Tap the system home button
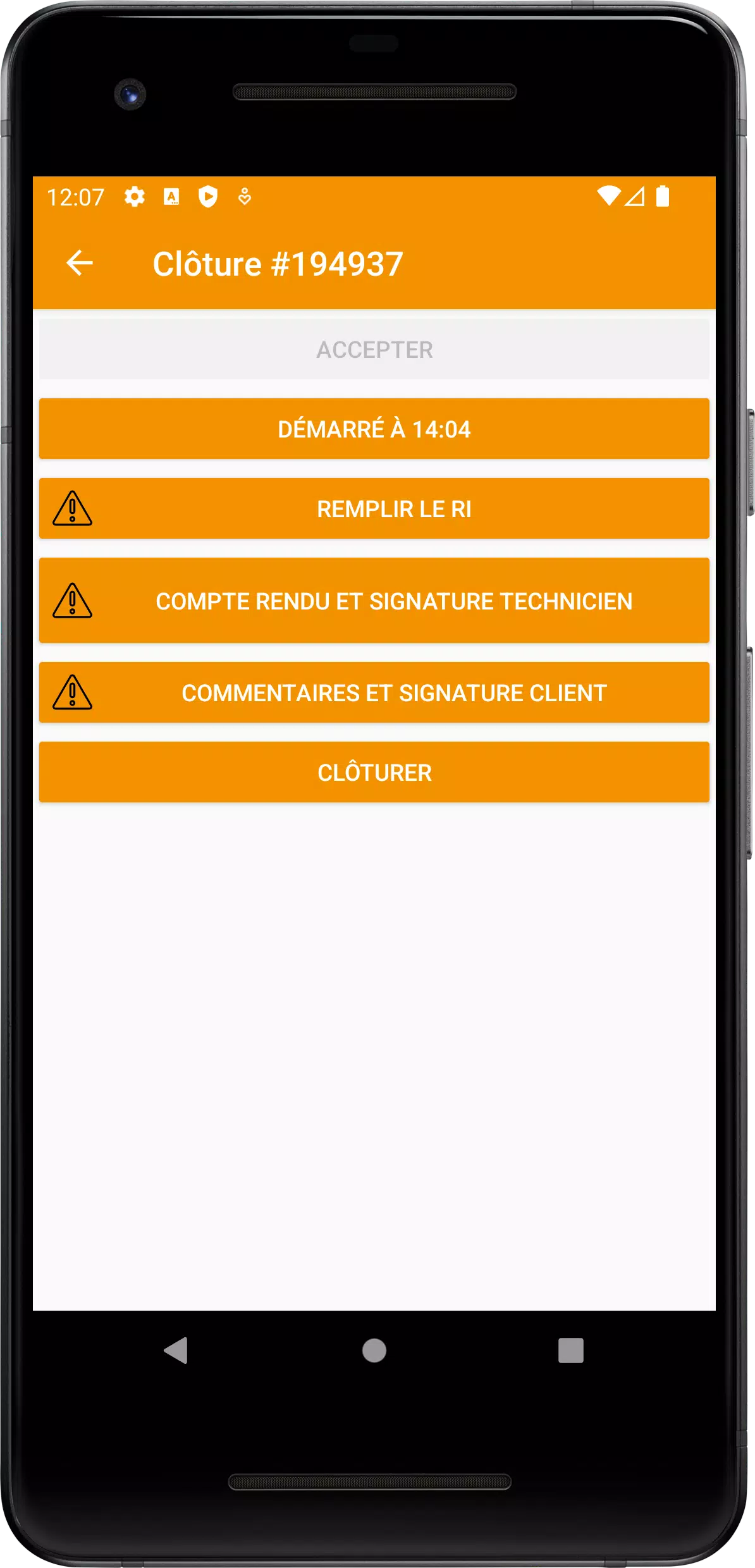755x1568 pixels. [x=374, y=1351]
